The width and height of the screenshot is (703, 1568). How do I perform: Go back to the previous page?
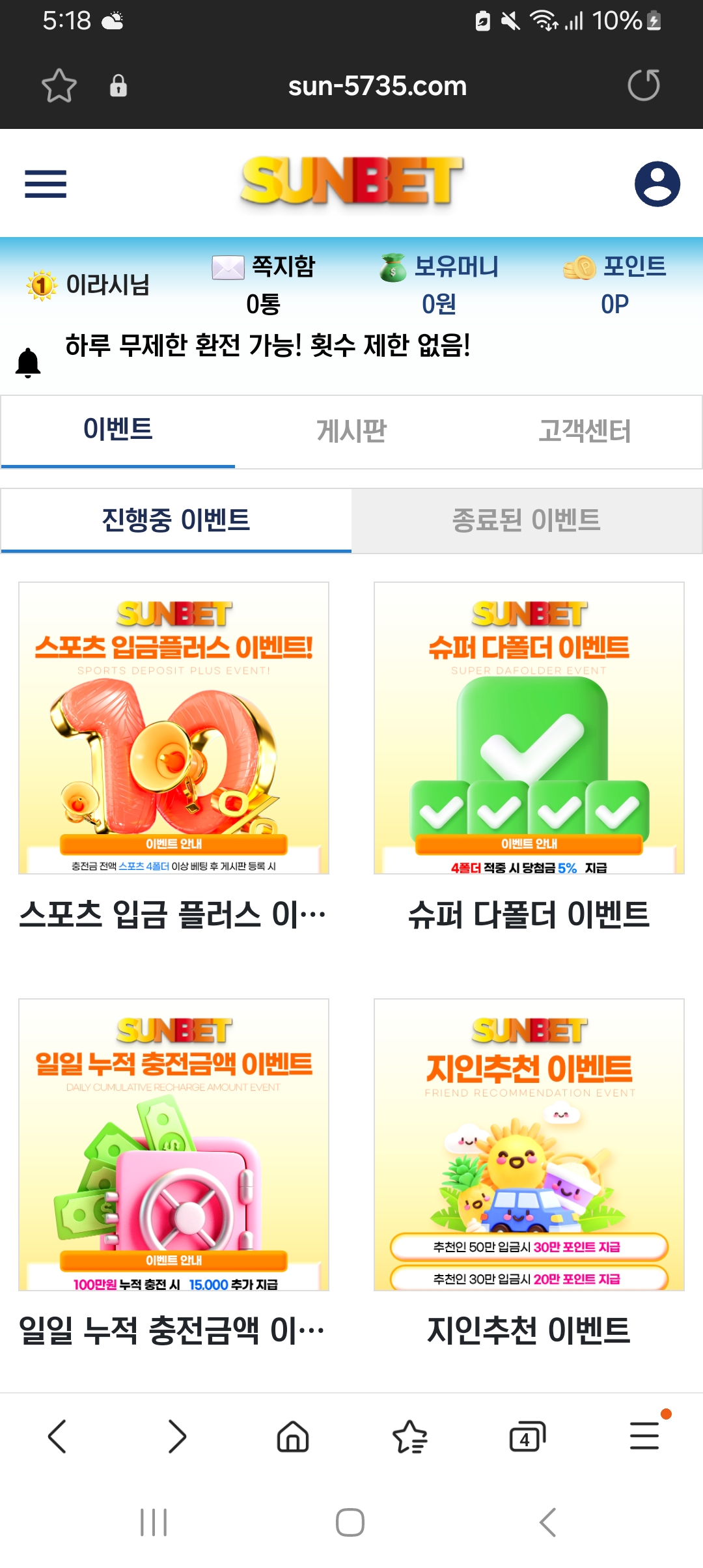click(57, 1436)
